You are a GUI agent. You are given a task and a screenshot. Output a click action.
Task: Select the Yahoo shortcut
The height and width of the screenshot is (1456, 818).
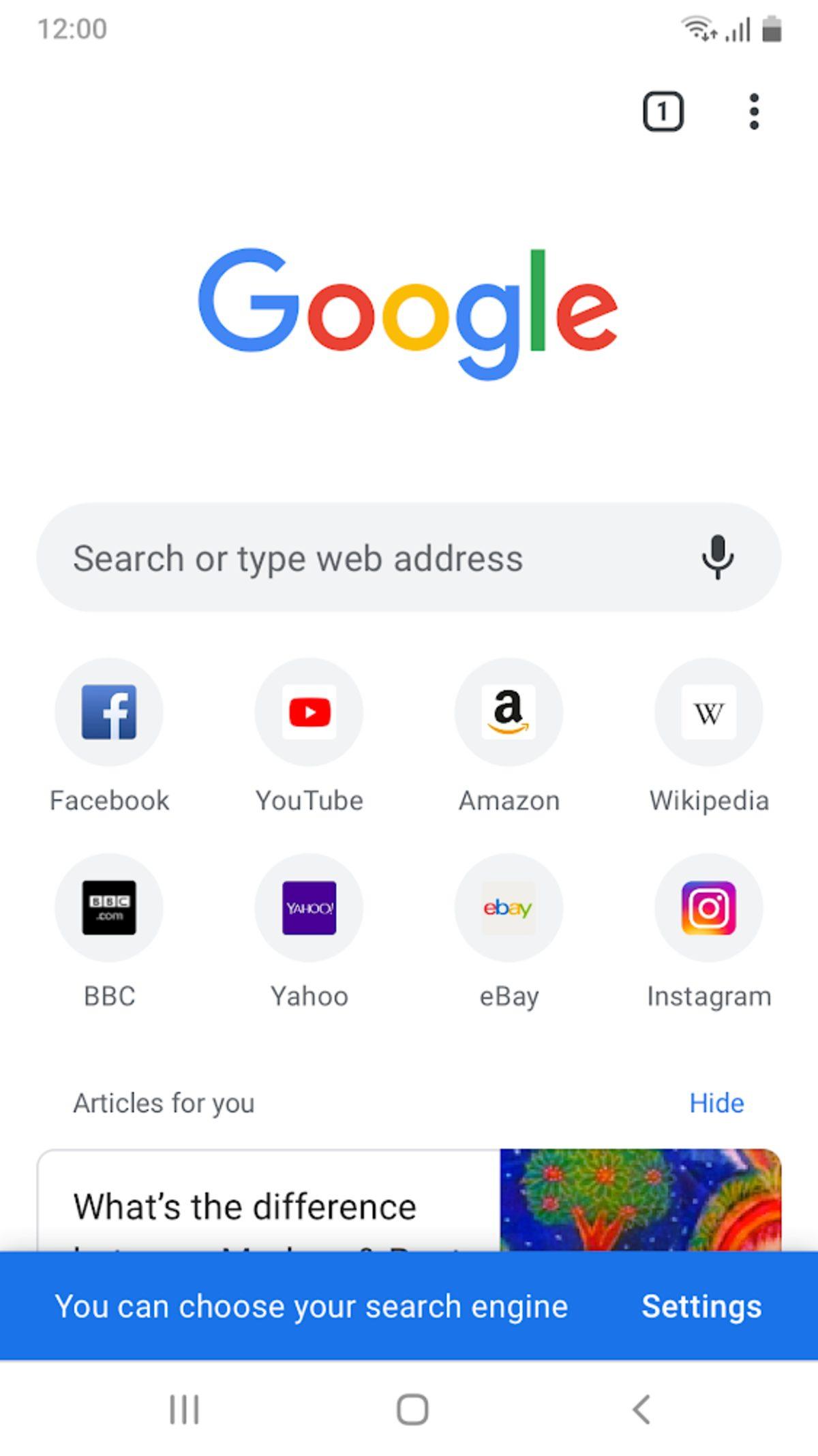pos(309,907)
